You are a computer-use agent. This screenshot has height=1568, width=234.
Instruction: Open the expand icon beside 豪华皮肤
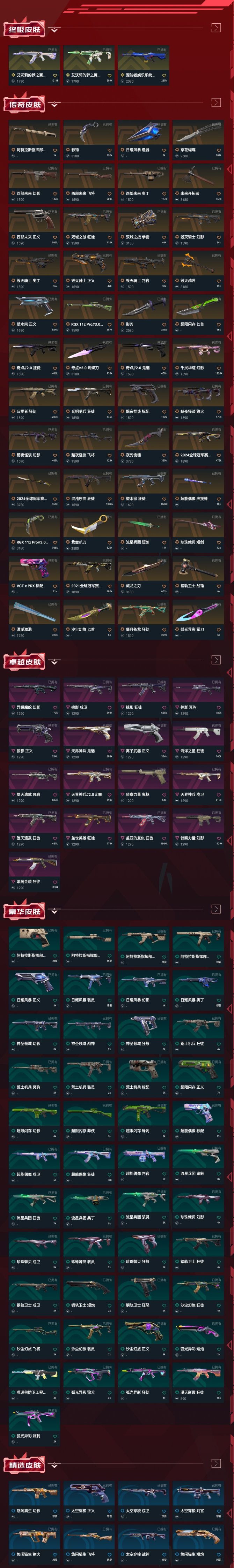click(x=215, y=909)
